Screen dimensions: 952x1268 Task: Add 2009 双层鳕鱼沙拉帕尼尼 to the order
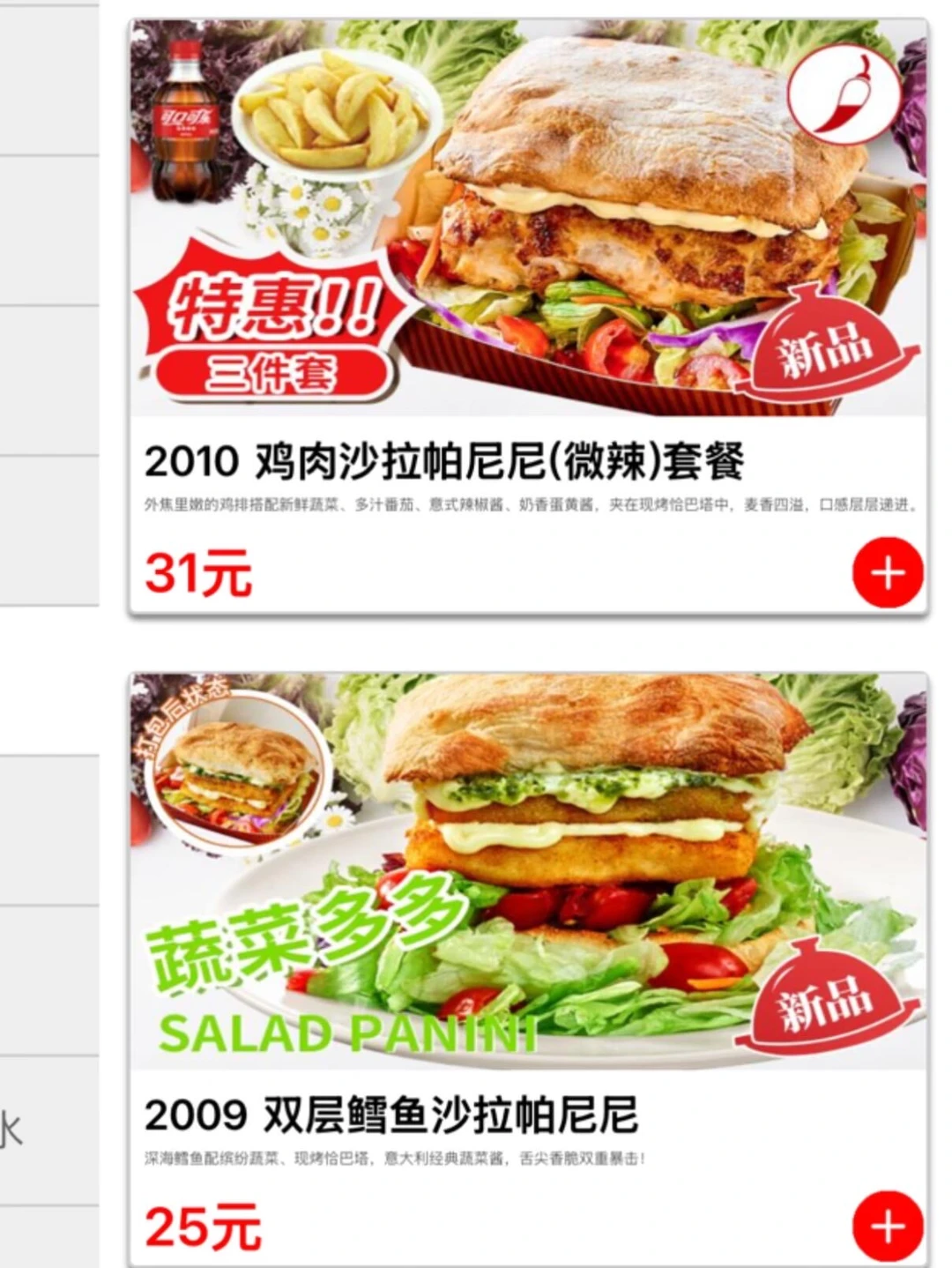pos(888,1226)
